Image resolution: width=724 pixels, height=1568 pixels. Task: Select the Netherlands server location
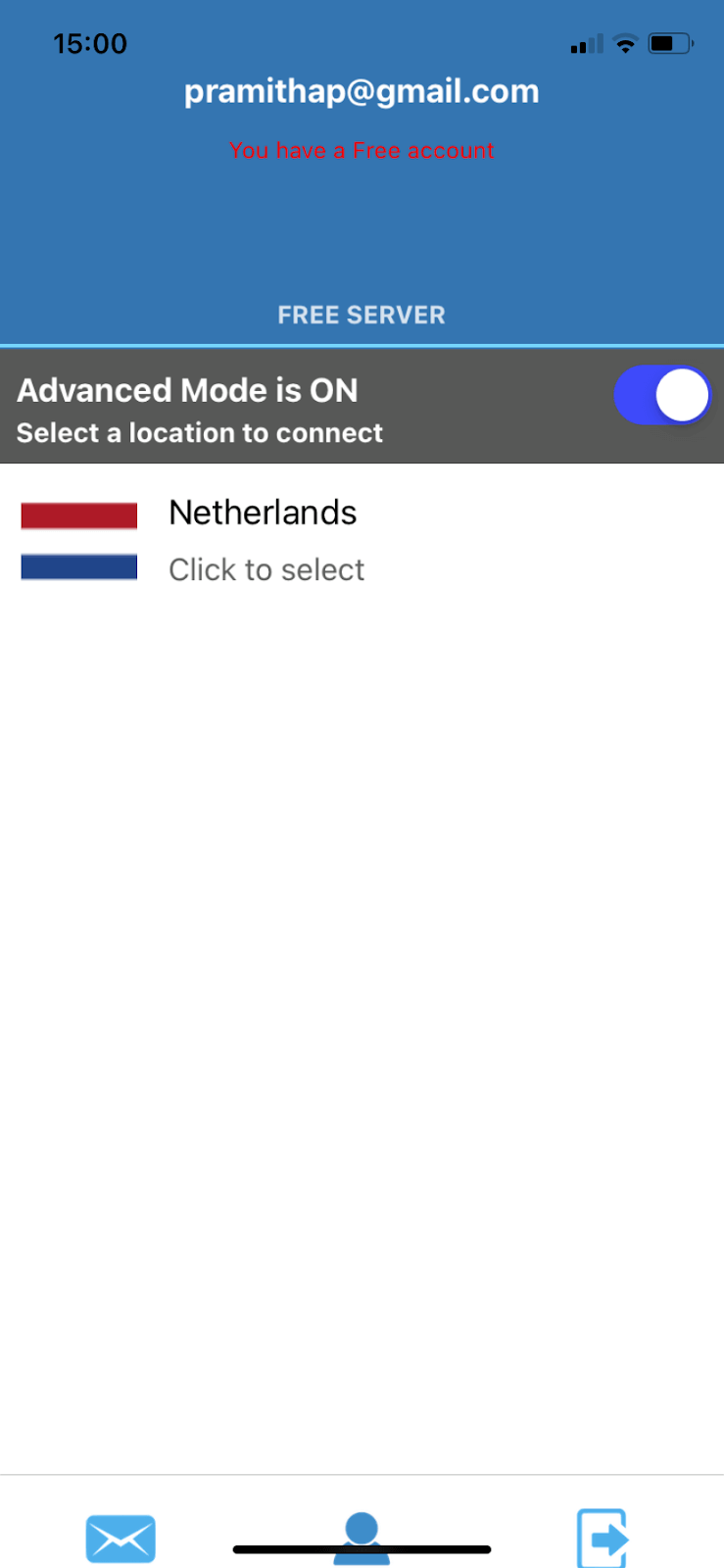click(x=362, y=541)
